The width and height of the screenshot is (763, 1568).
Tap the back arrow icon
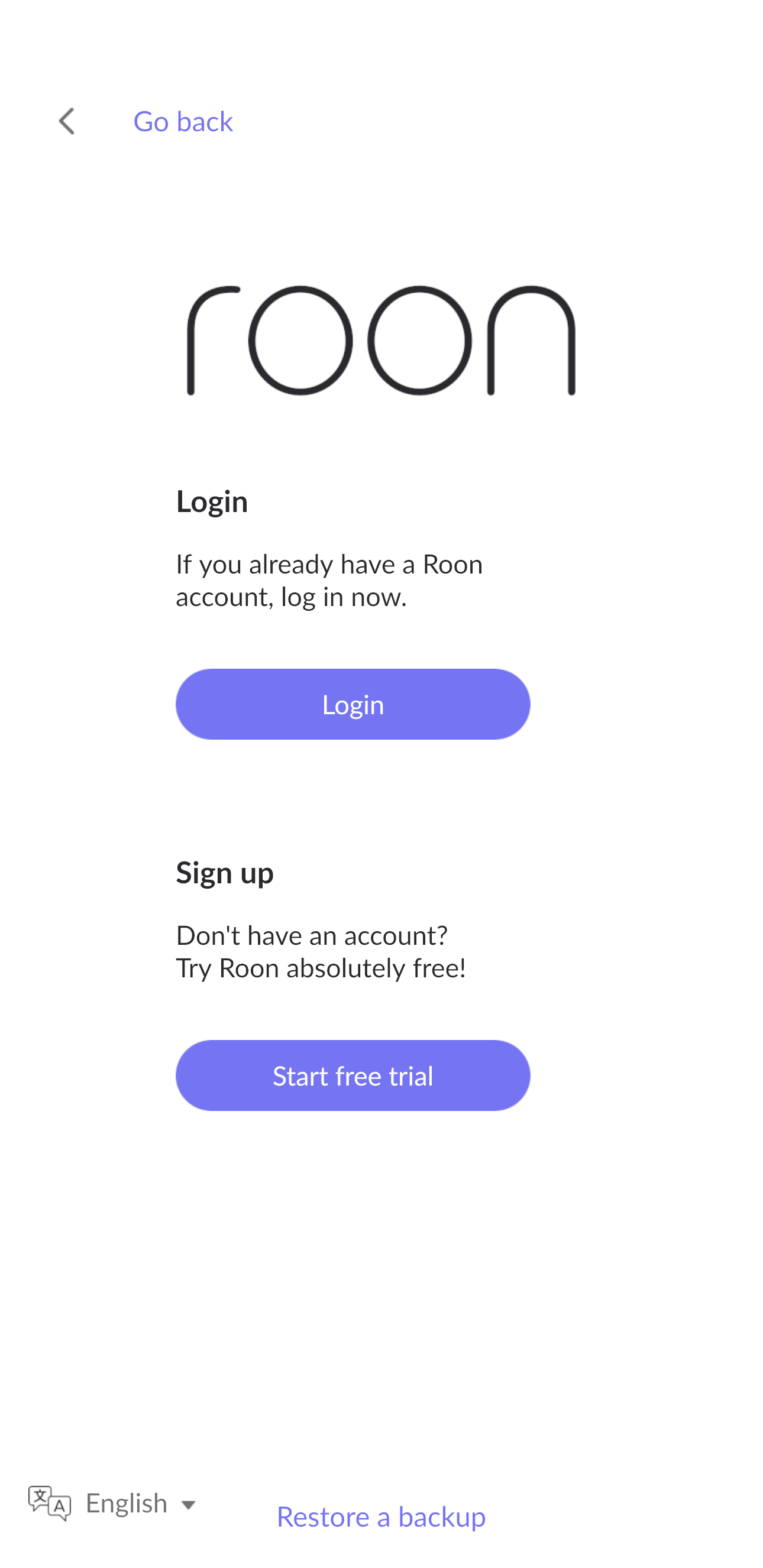pyautogui.click(x=66, y=121)
